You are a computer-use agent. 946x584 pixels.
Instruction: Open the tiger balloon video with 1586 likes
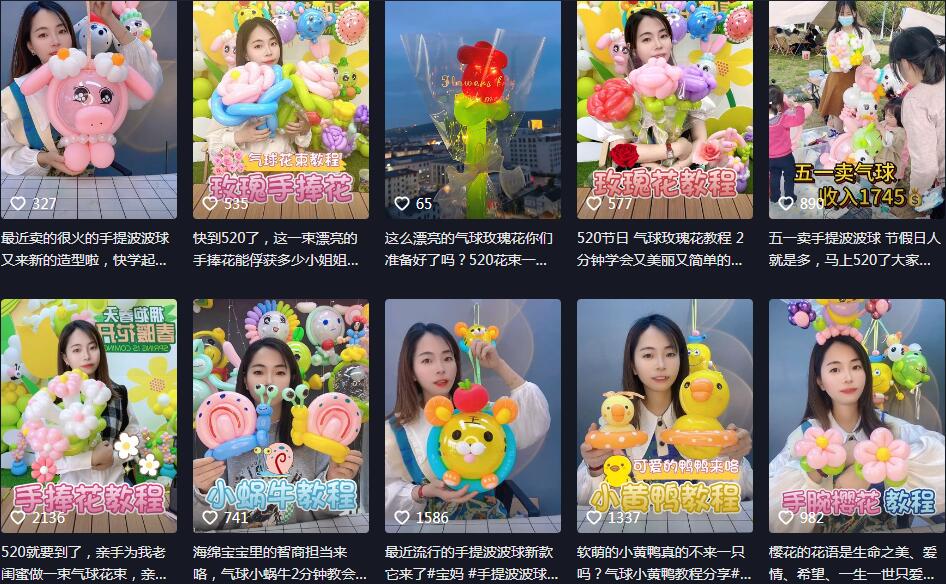(472, 415)
